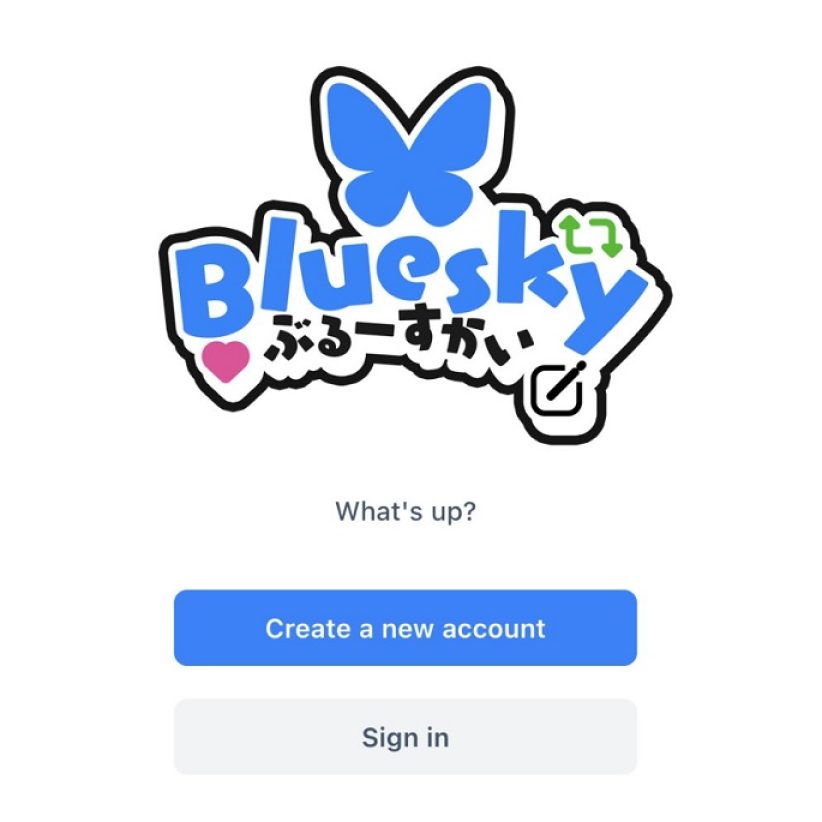Open the Sign in option
The width and height of the screenshot is (822, 822).
(405, 737)
